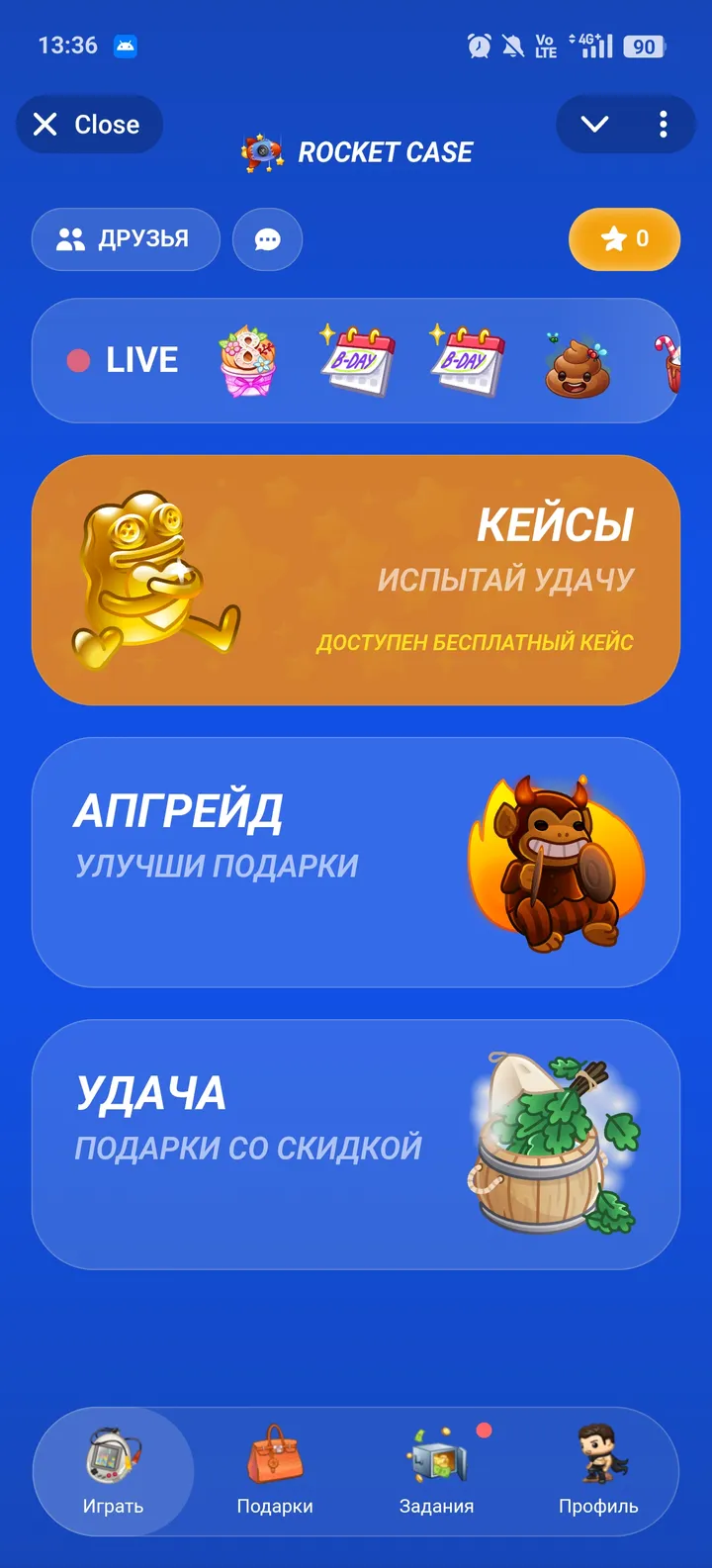
Task: Open the chat bubble icon
Action: (x=267, y=239)
